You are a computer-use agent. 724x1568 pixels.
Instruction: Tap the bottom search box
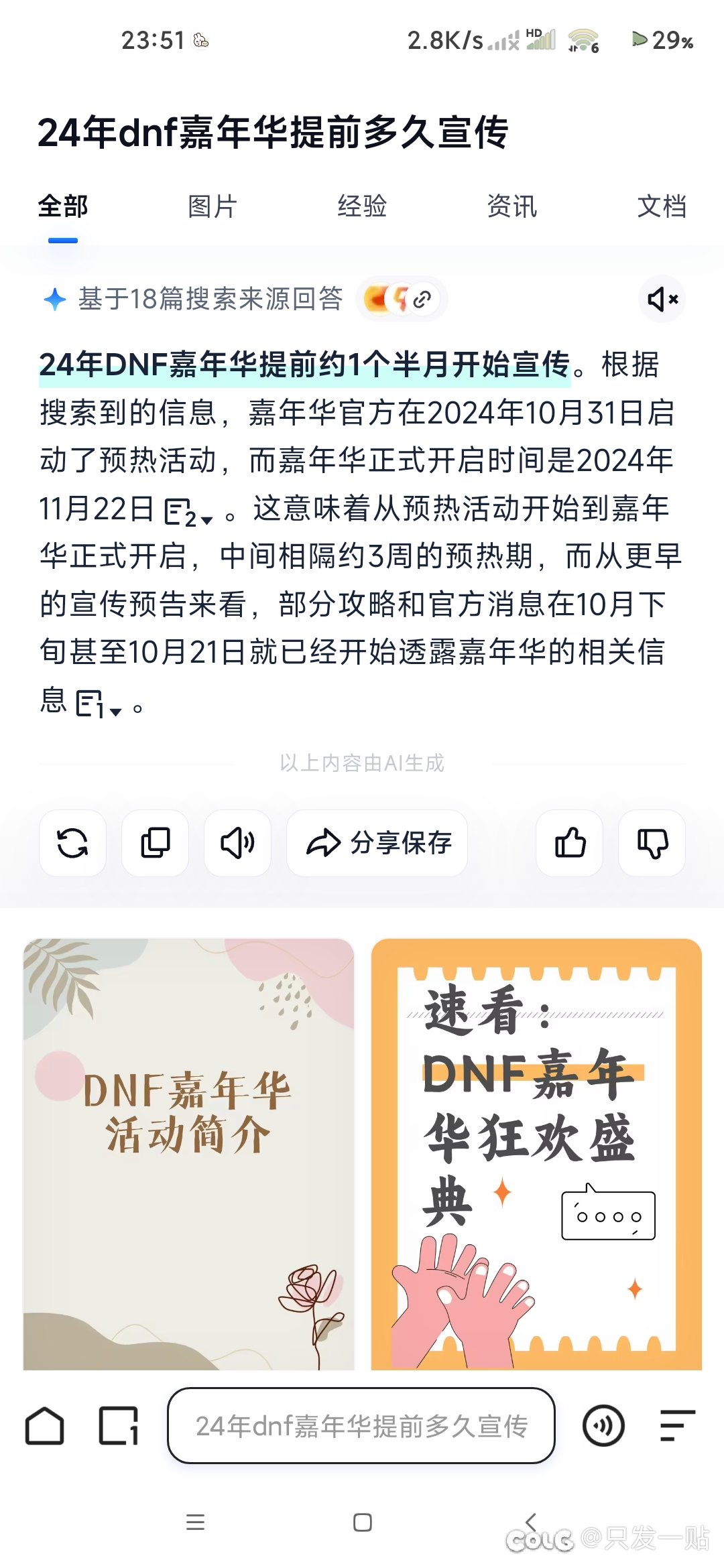[x=361, y=1425]
